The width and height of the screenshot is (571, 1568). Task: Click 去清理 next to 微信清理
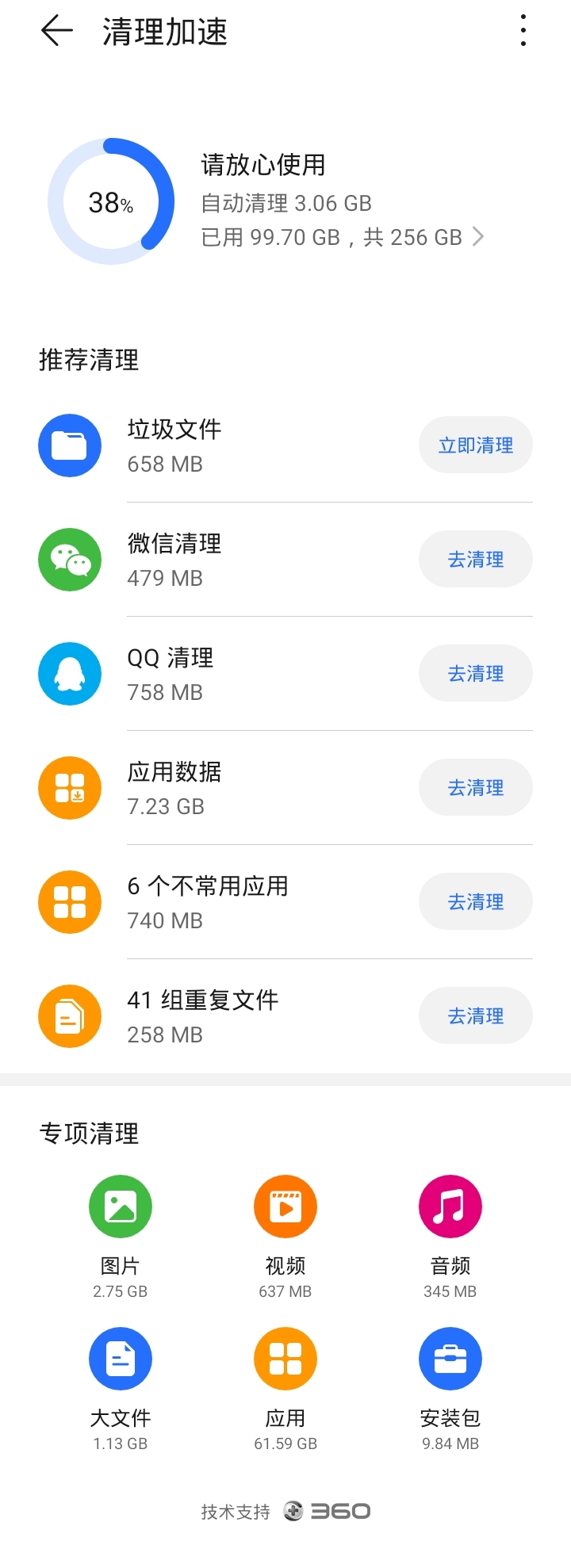[x=475, y=559]
